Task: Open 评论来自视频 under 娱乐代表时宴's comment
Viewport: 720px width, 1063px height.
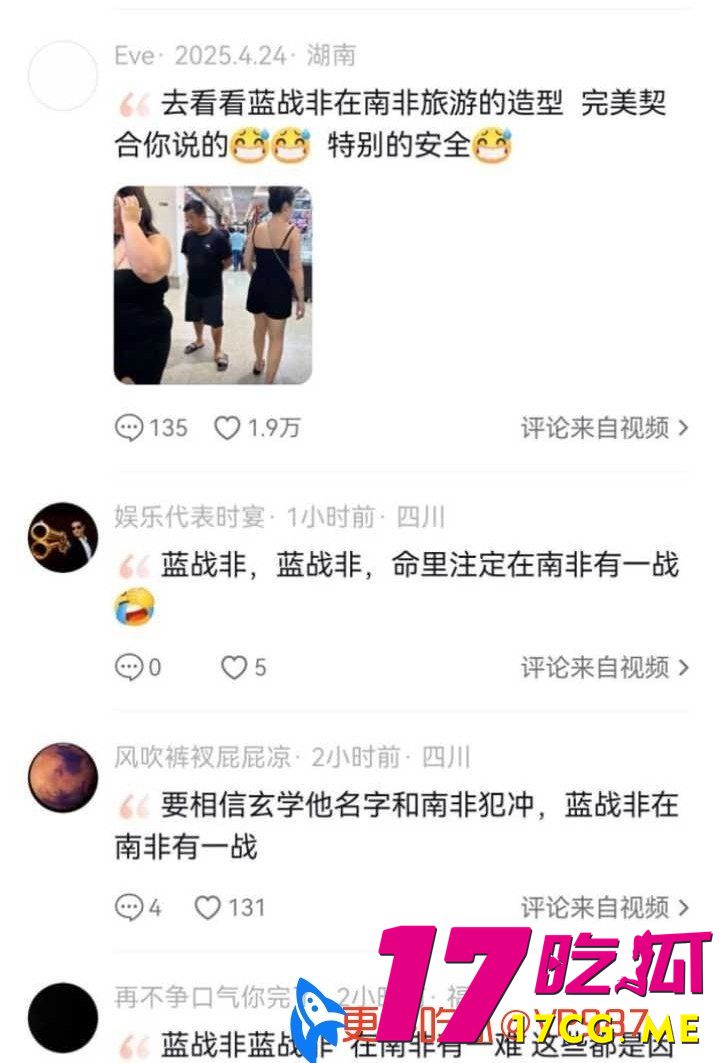Action: [x=604, y=667]
